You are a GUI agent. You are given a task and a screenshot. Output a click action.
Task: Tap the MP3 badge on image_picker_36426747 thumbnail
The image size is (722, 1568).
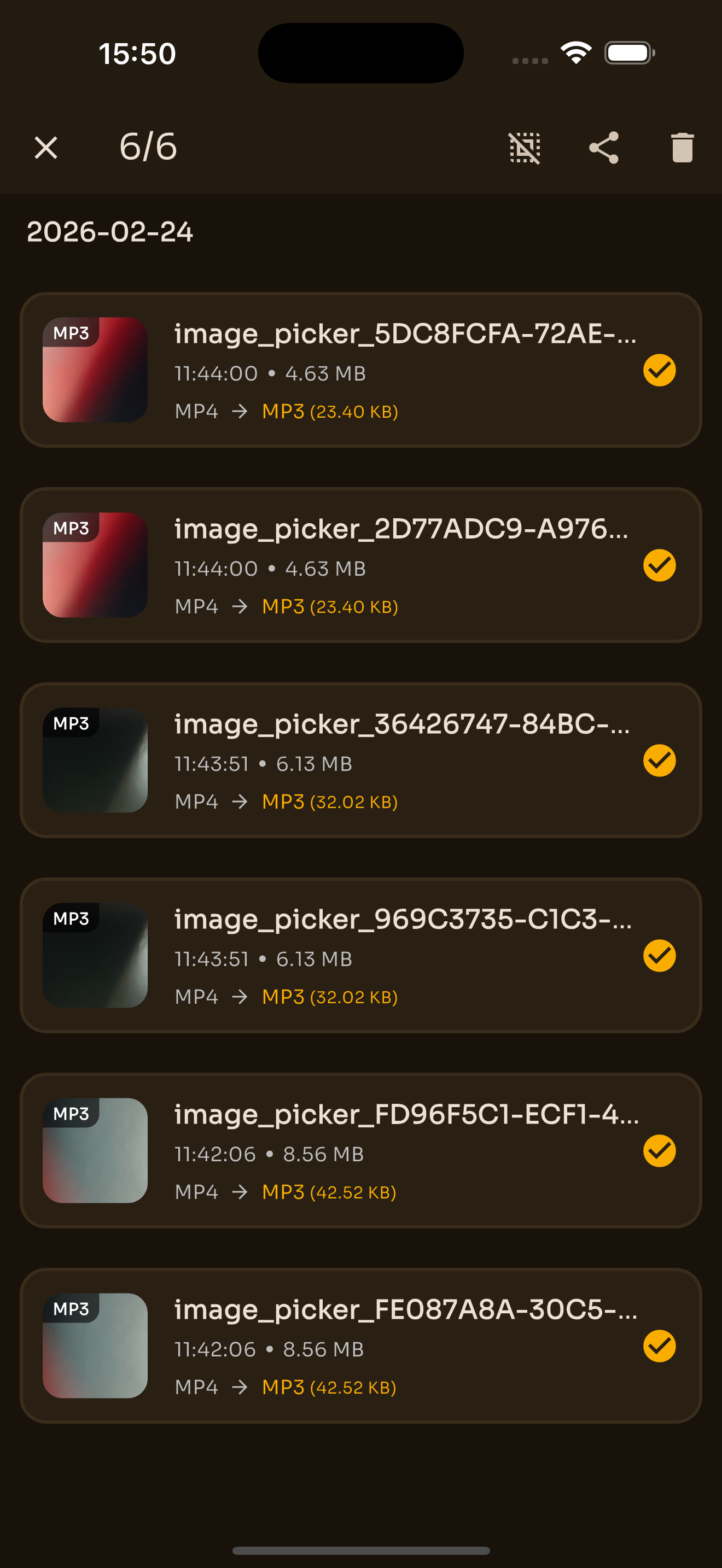(x=71, y=725)
